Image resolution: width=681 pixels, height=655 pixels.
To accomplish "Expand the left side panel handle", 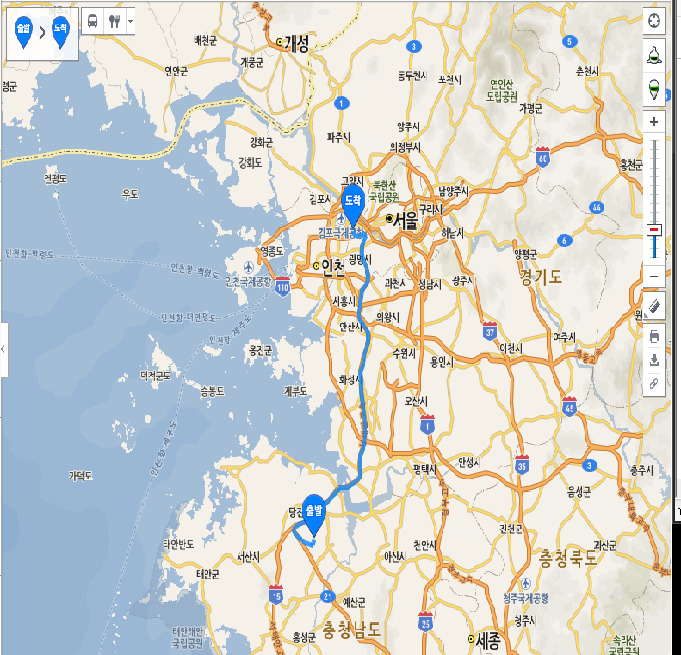I will 4,349.
